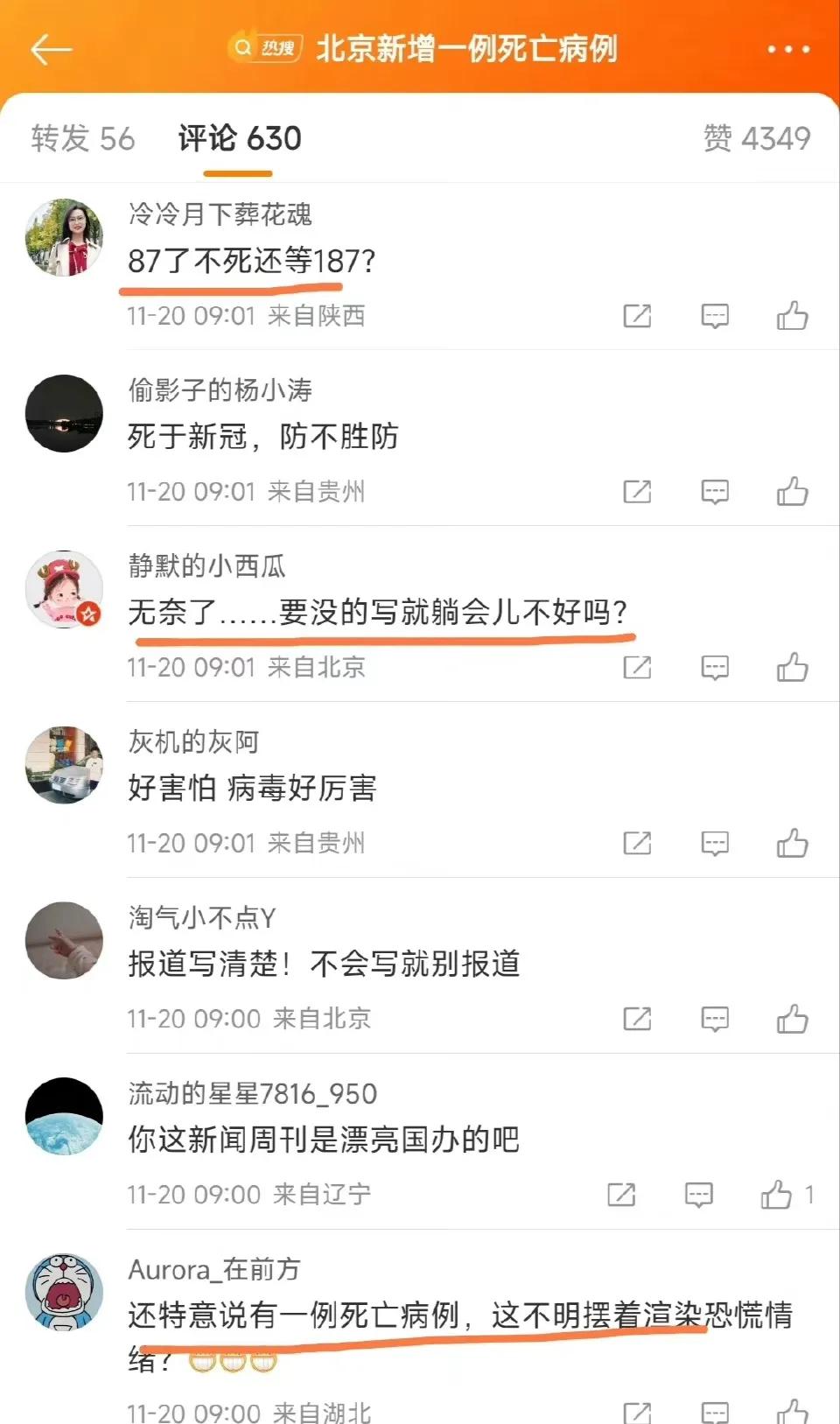Like 灰机的灰阿's comment
This screenshot has height=1424, width=840.
click(792, 844)
